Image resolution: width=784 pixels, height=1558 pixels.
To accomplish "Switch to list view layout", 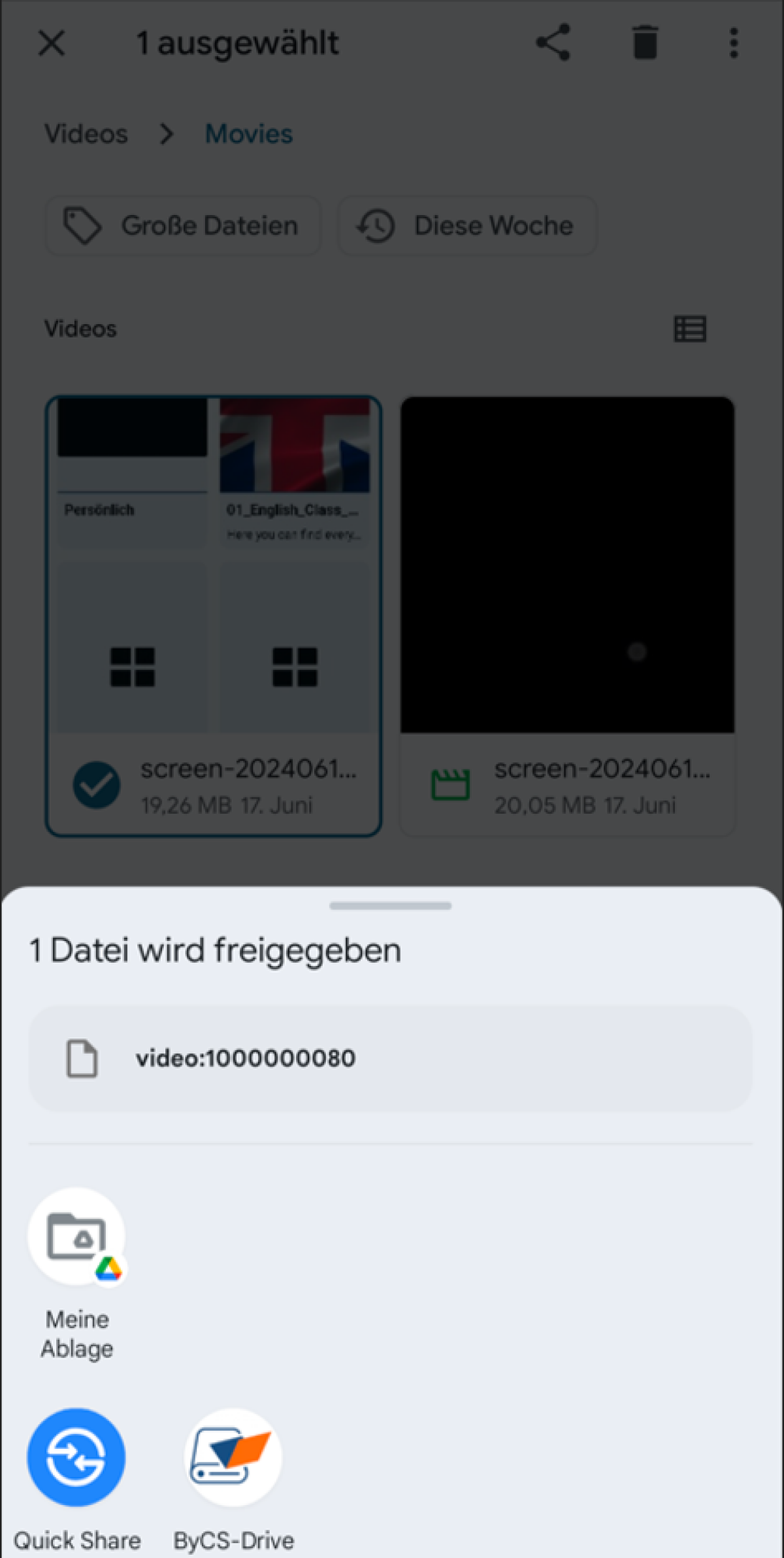I will point(689,329).
